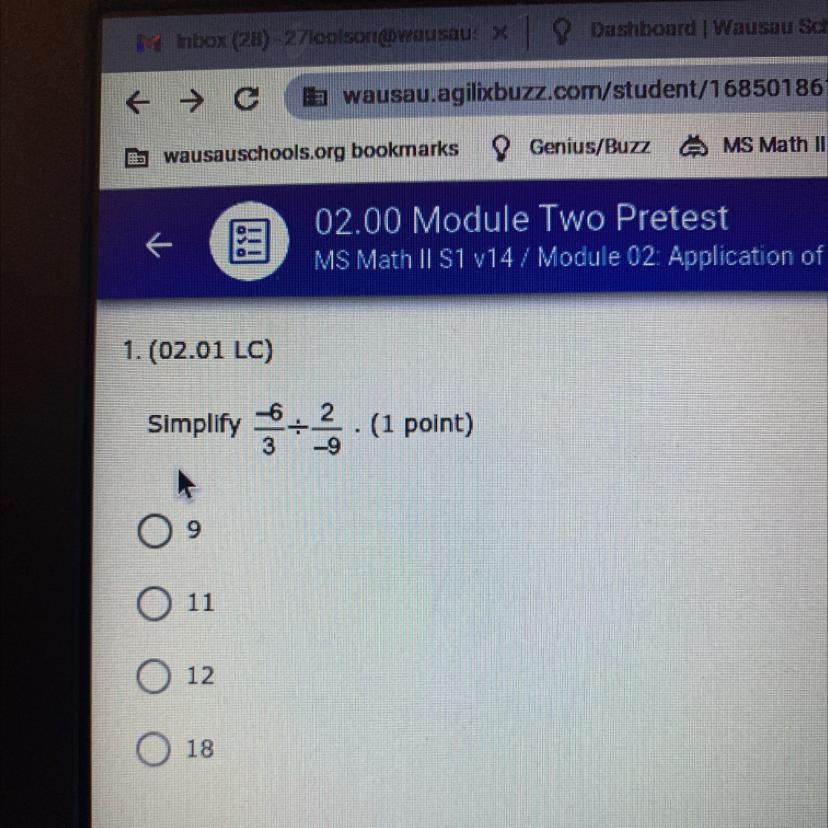This screenshot has width=828, height=828.
Task: Reload the current page
Action: point(242,99)
